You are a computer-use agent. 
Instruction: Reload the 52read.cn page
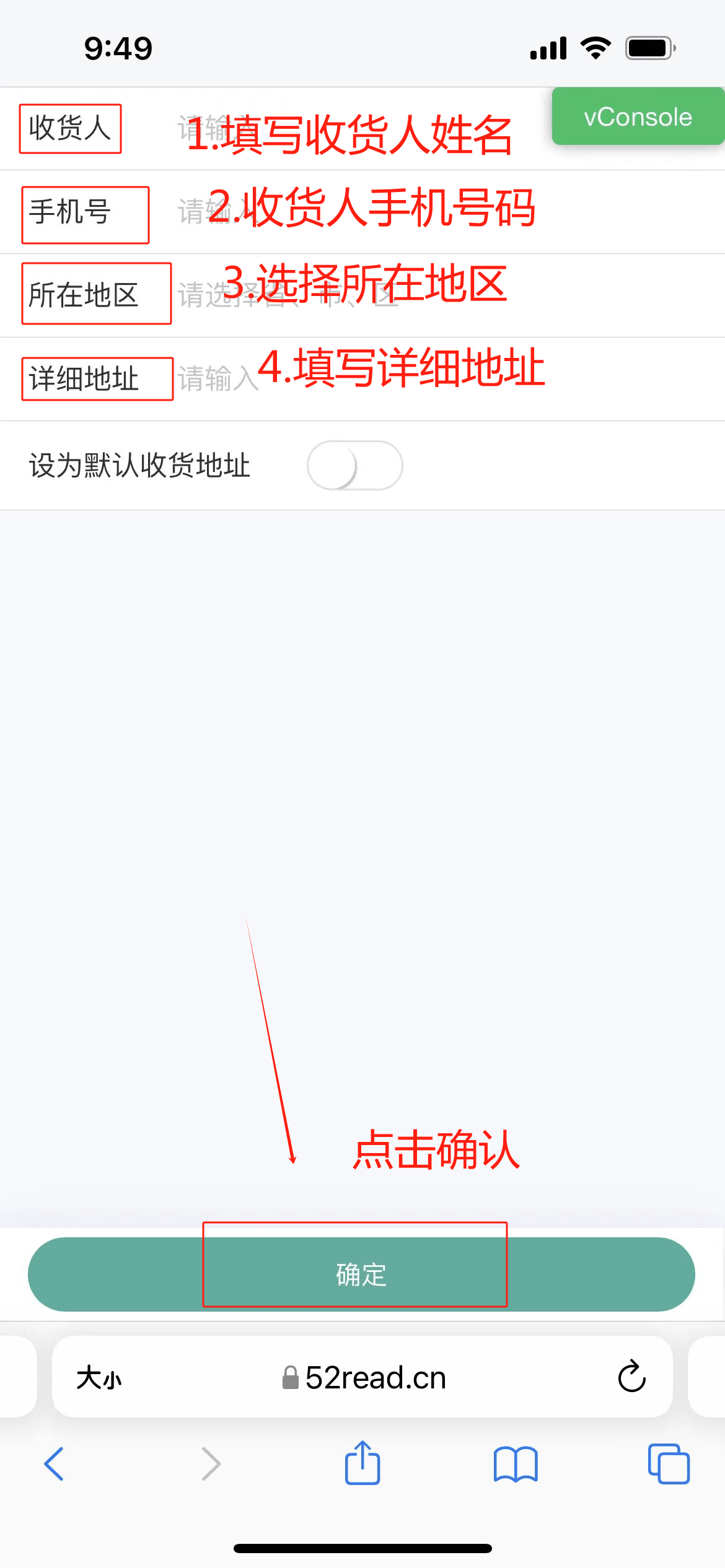pos(631,1377)
